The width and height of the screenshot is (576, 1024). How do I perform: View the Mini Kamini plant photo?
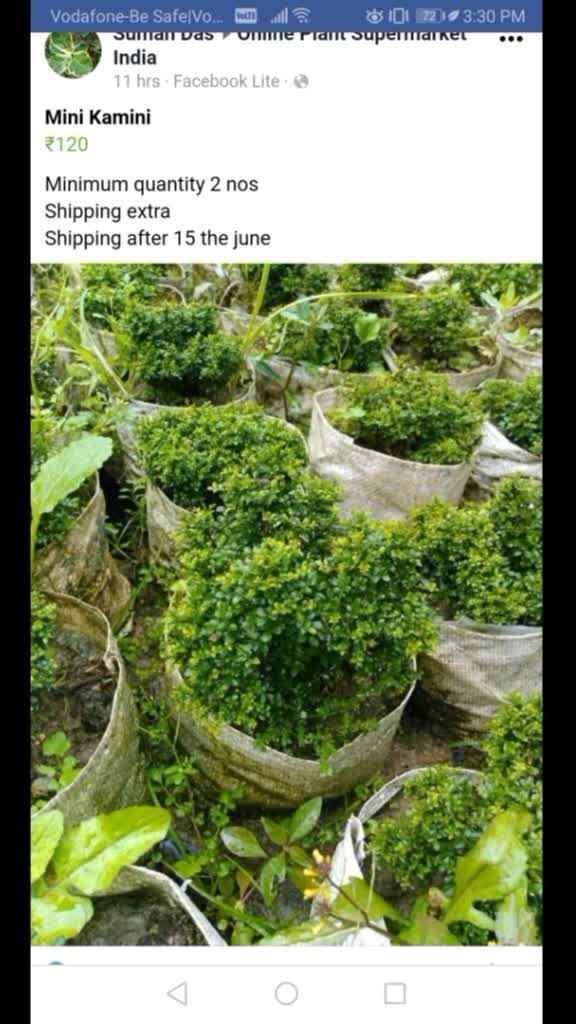(286, 604)
